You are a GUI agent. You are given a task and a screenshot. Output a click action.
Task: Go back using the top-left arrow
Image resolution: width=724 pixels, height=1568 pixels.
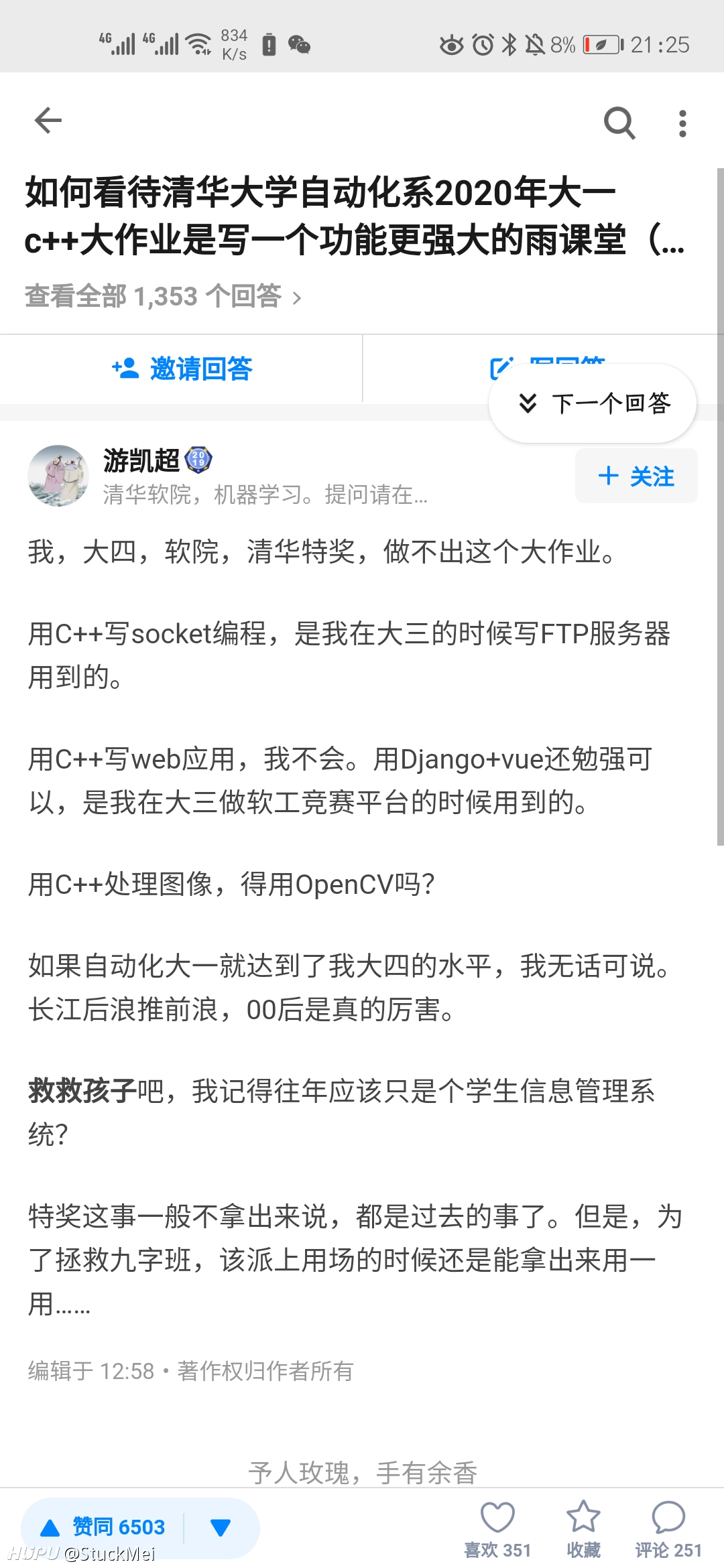[48, 121]
